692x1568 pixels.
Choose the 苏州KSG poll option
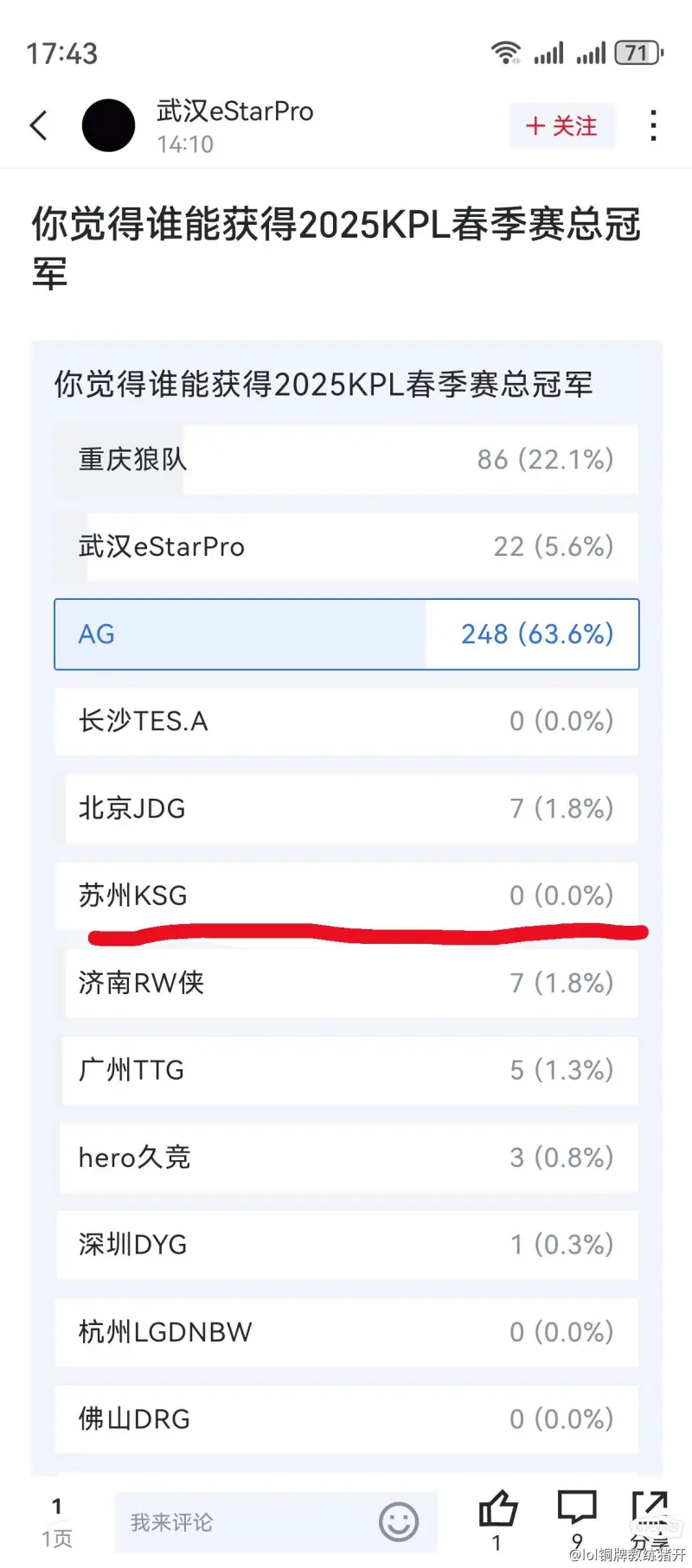[x=347, y=896]
